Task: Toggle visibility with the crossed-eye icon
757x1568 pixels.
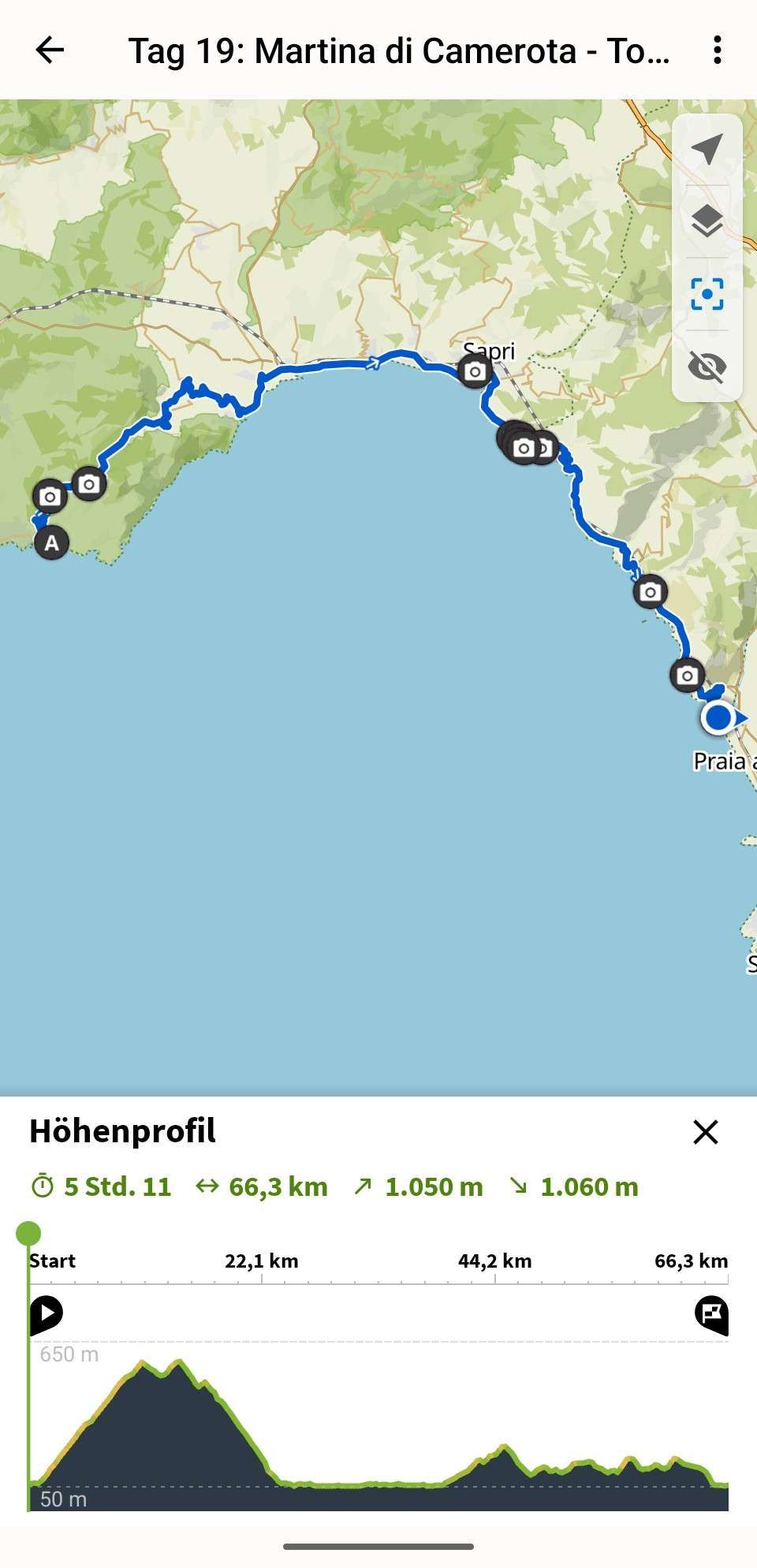Action: (x=707, y=367)
